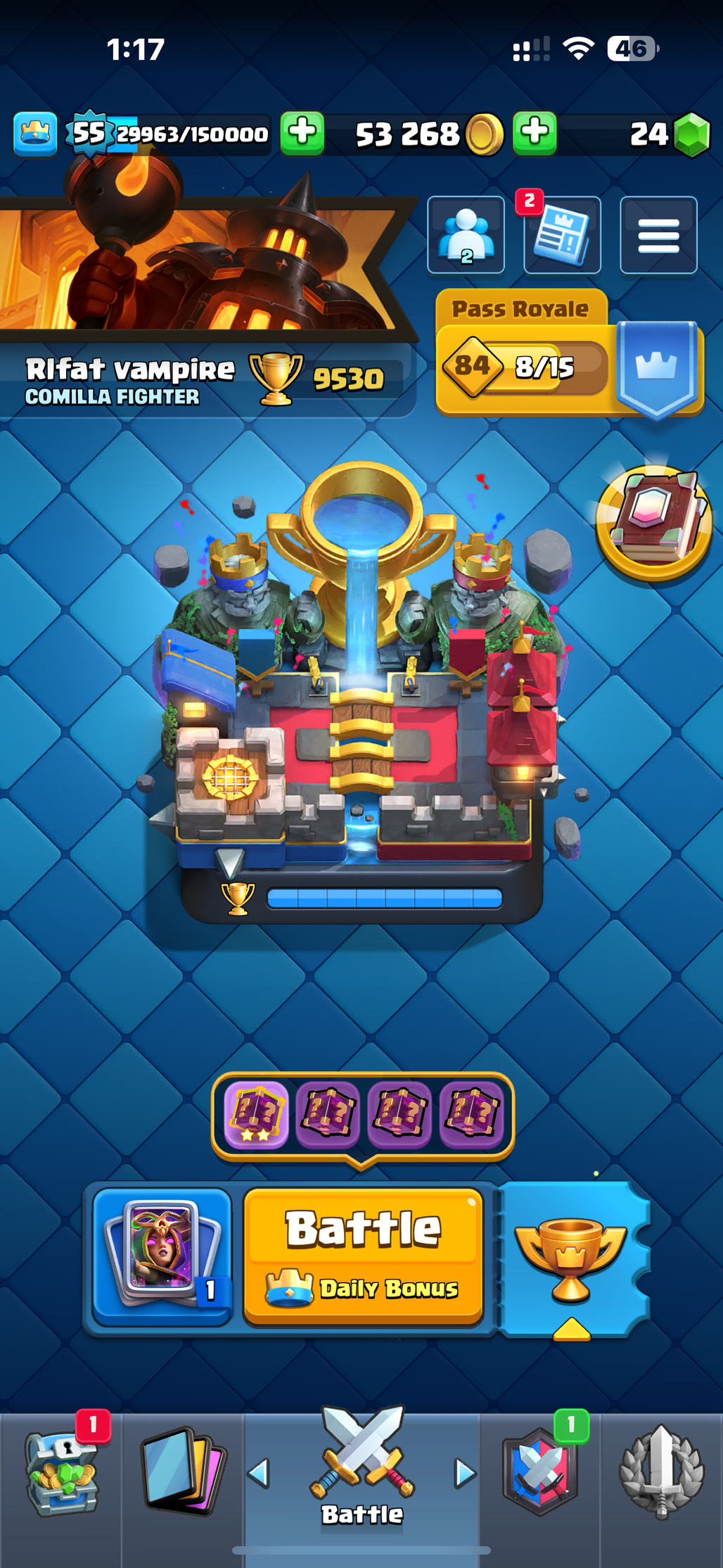Viewport: 723px width, 1568px height.
Task: Add gold with the plus button
Action: click(535, 132)
